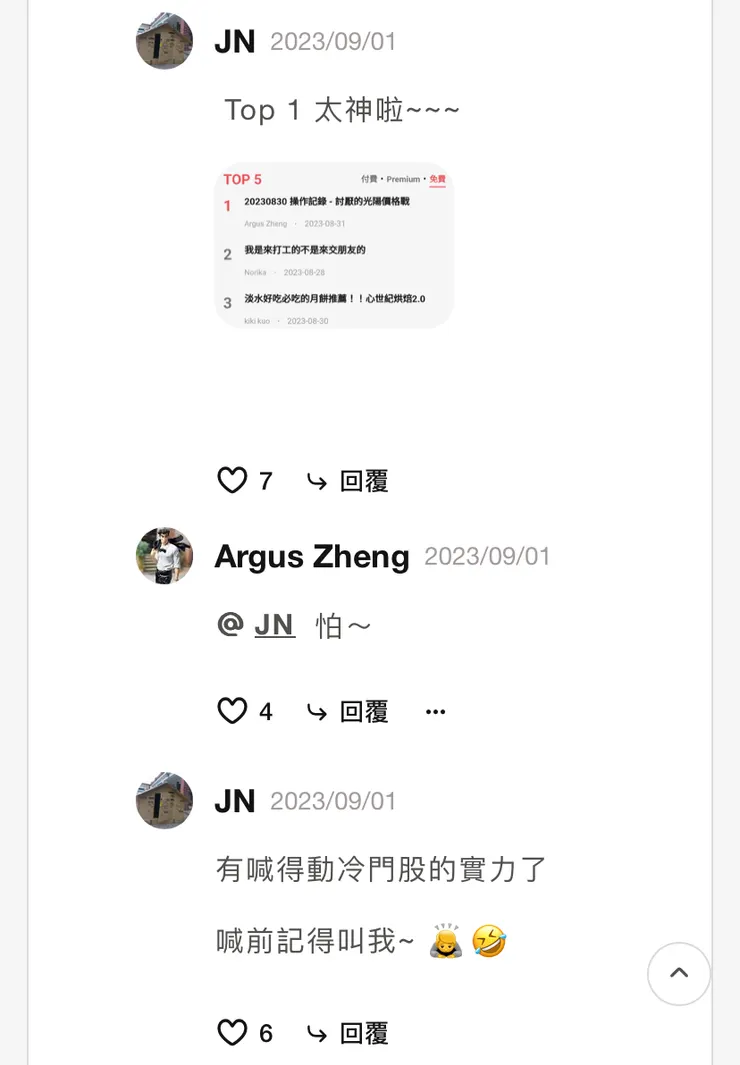Click the username Argus Zheng
This screenshot has width=740, height=1065.
[x=311, y=556]
